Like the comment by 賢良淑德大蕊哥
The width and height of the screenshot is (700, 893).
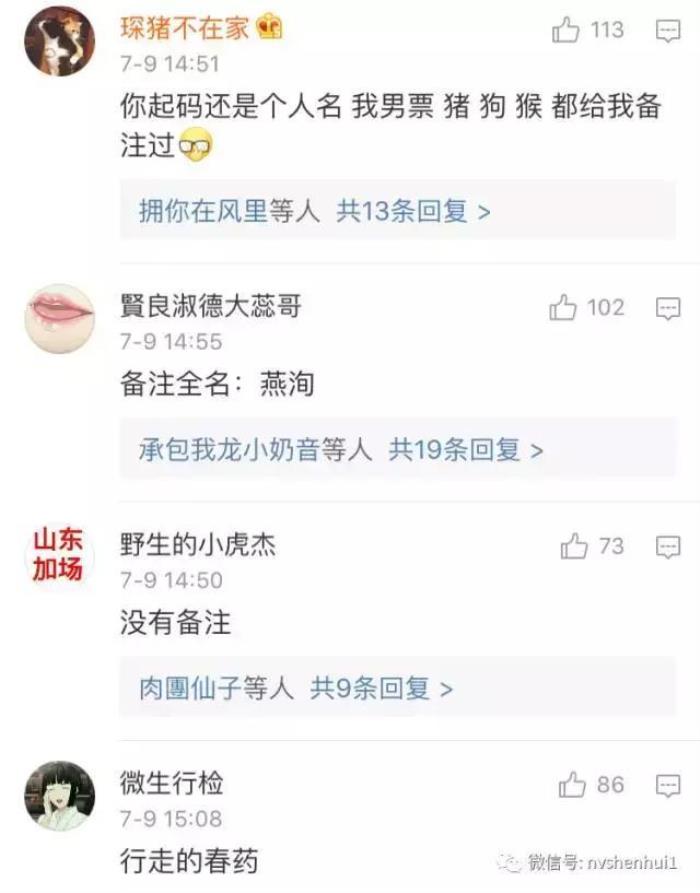coord(564,308)
